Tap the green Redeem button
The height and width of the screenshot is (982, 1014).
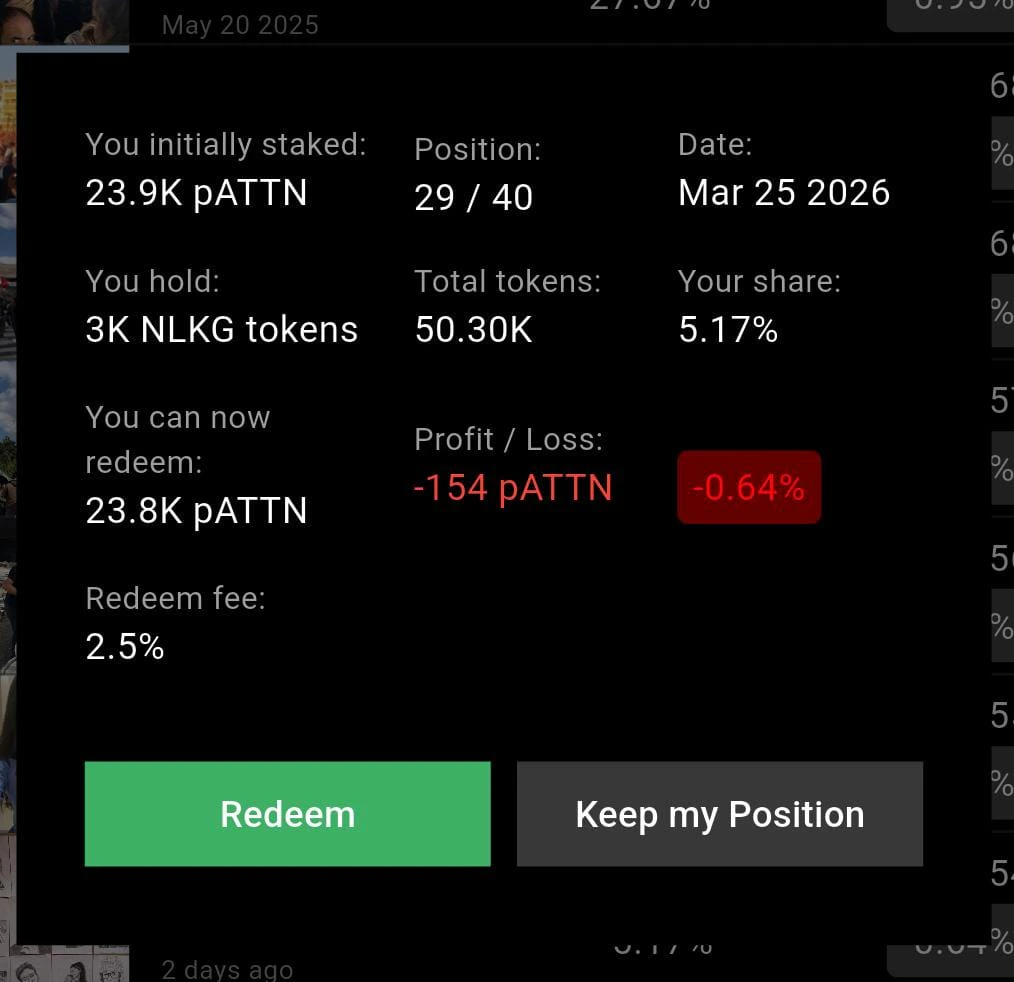click(288, 814)
